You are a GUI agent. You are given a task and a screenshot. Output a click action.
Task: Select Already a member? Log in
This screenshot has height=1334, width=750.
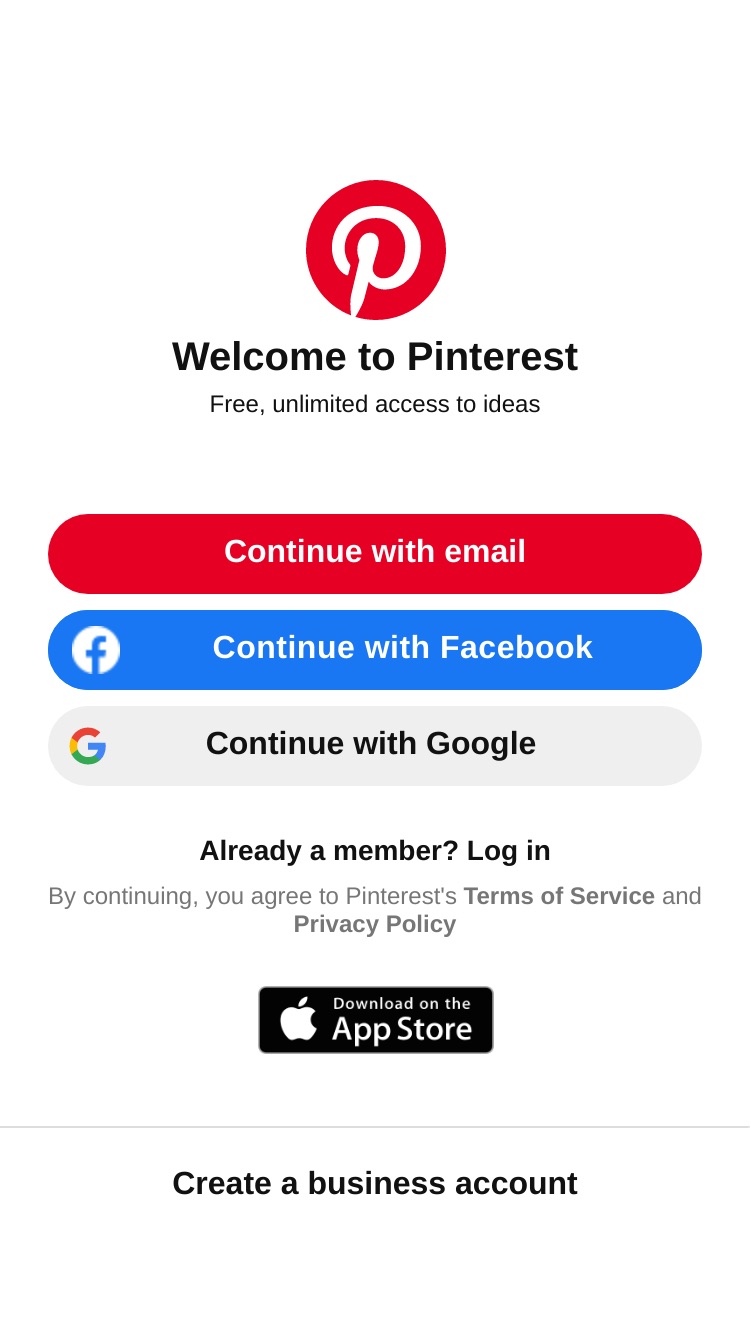[375, 851]
